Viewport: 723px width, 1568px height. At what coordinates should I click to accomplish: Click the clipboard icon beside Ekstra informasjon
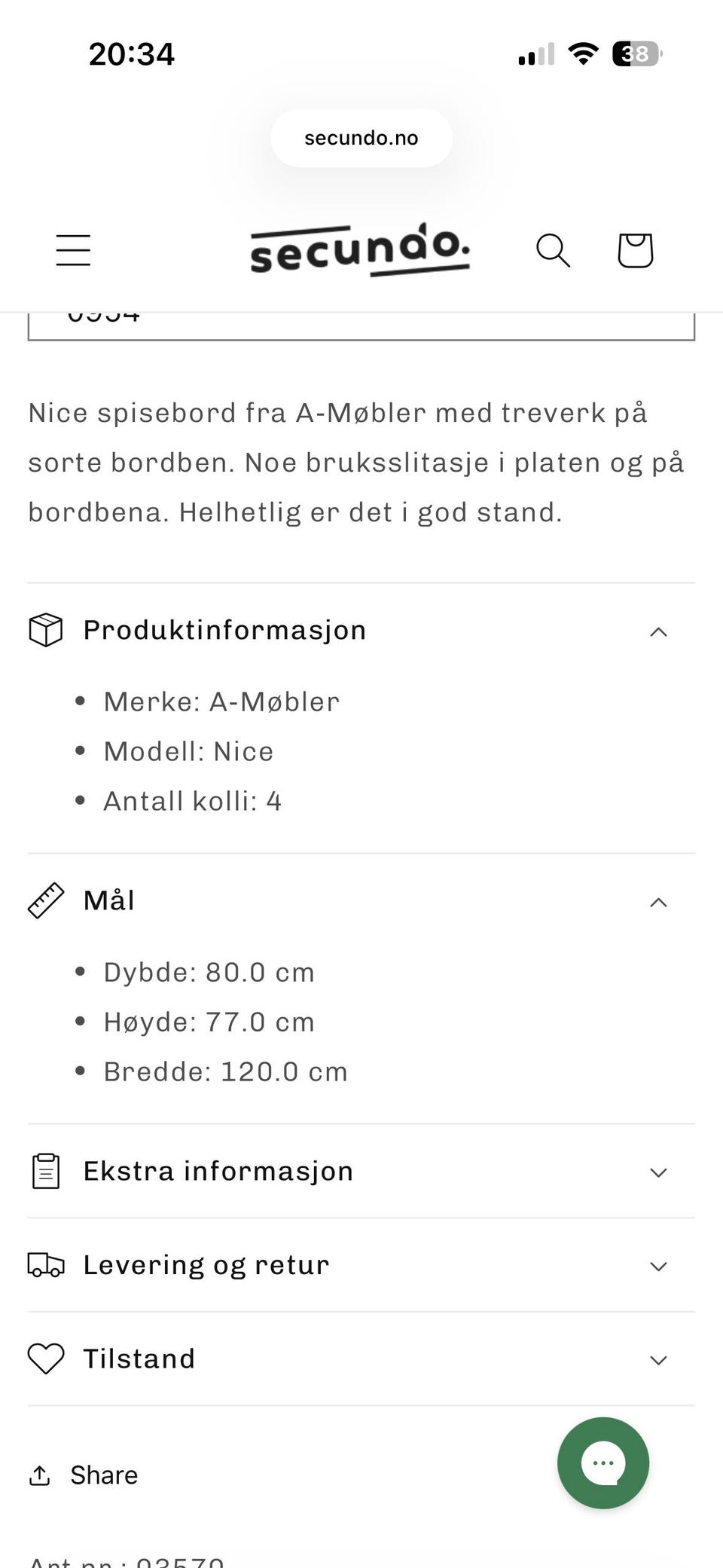(45, 1170)
